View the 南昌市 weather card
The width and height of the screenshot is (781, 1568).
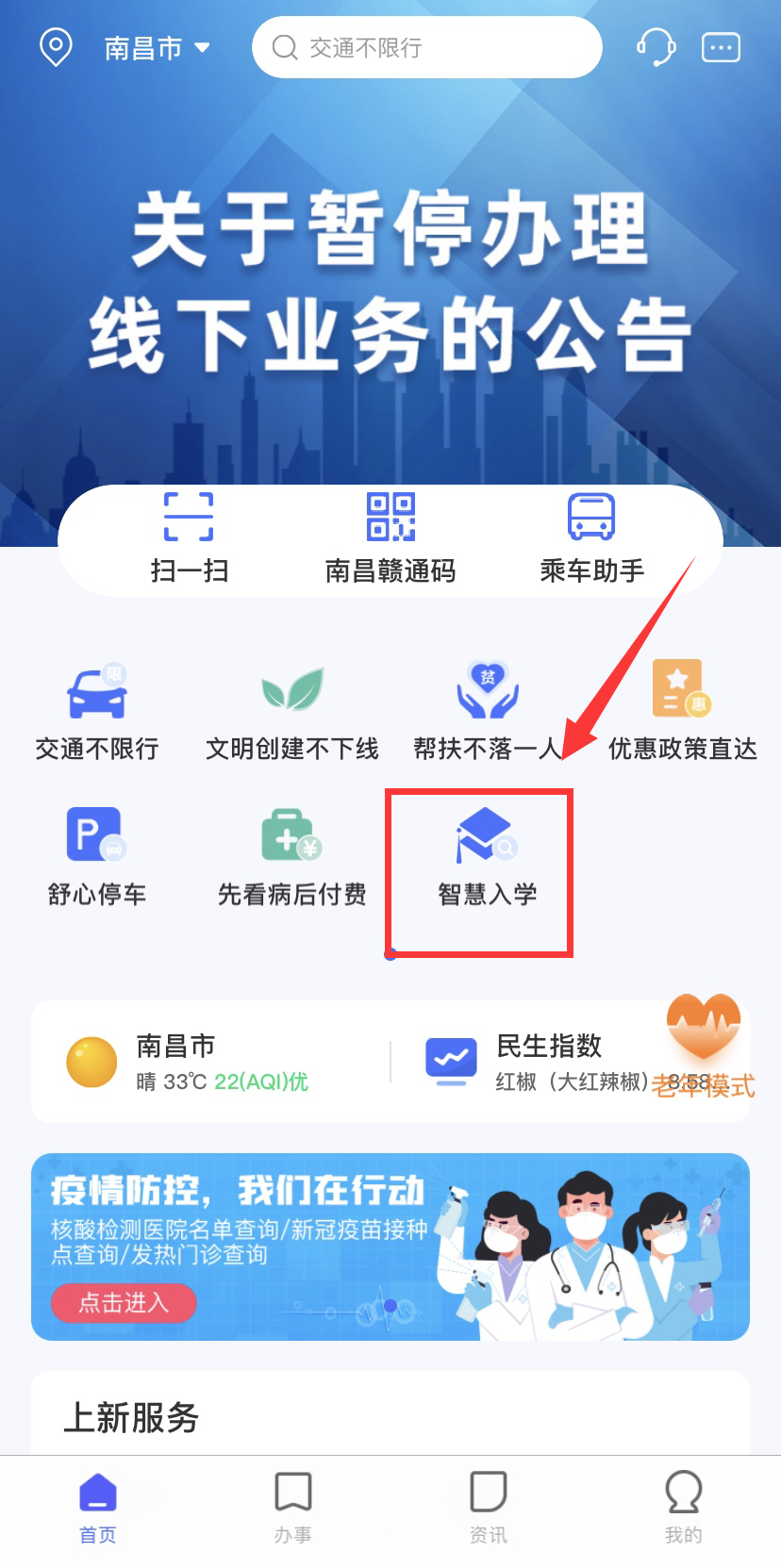pos(211,1062)
